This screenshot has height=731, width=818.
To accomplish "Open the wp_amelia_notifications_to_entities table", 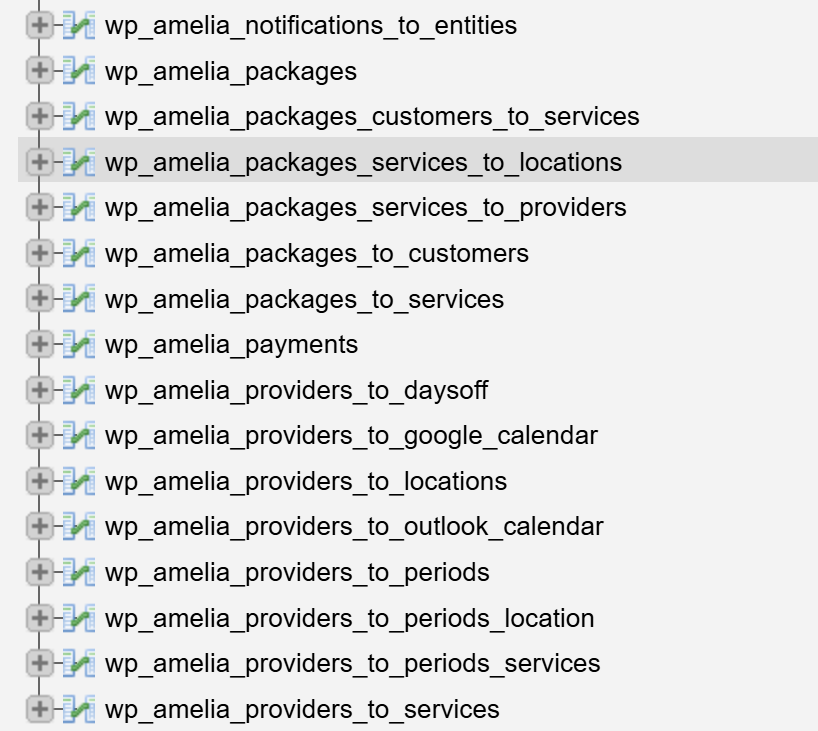I will [x=311, y=26].
